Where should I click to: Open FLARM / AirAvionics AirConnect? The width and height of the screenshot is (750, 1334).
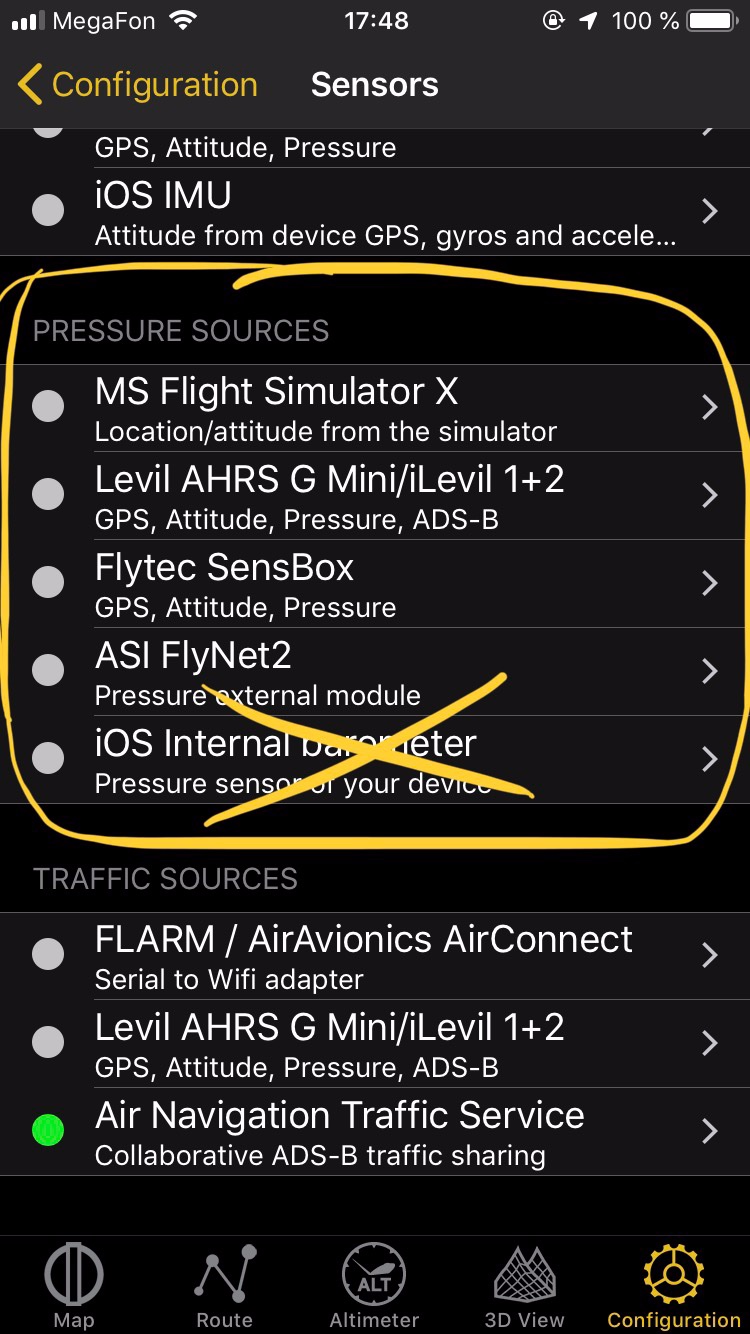tap(375, 955)
